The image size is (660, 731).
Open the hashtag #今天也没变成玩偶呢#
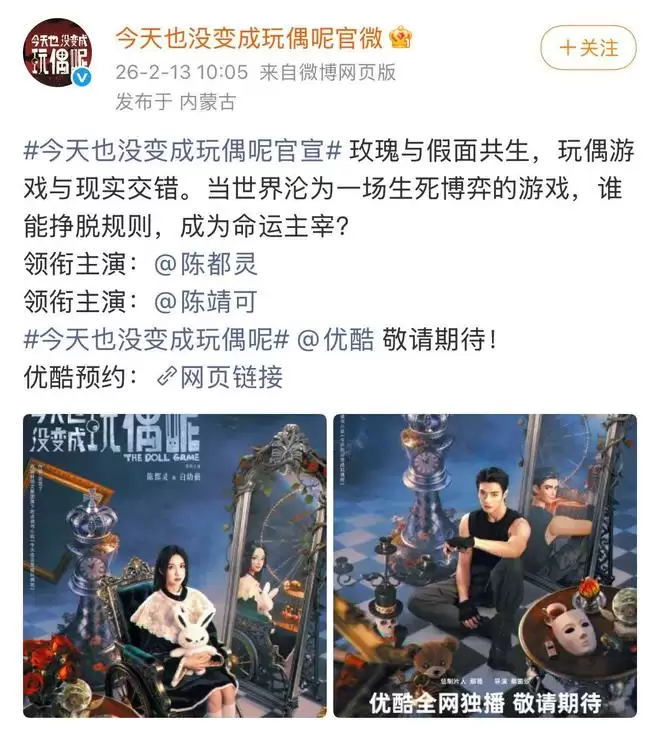coord(153,339)
